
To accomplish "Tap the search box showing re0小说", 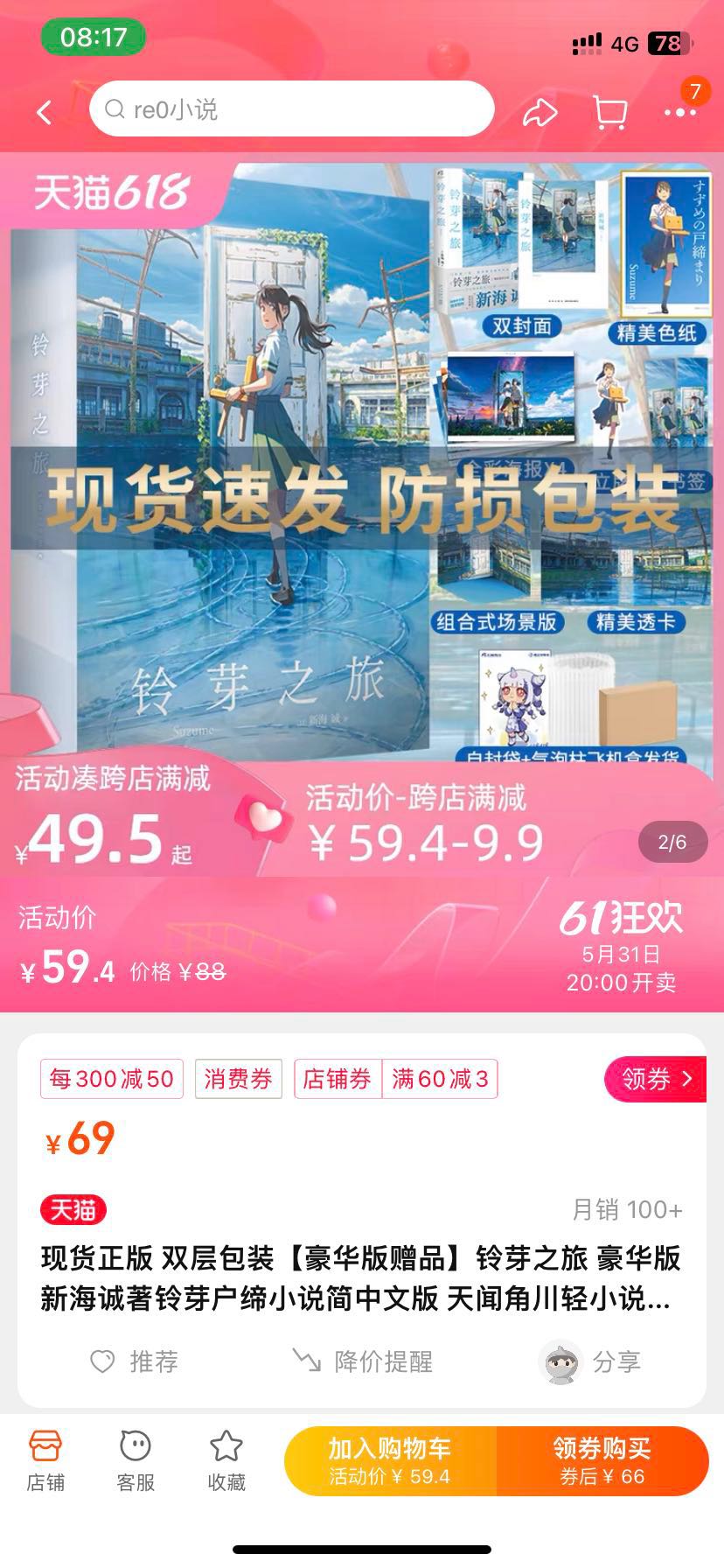I will (x=291, y=109).
